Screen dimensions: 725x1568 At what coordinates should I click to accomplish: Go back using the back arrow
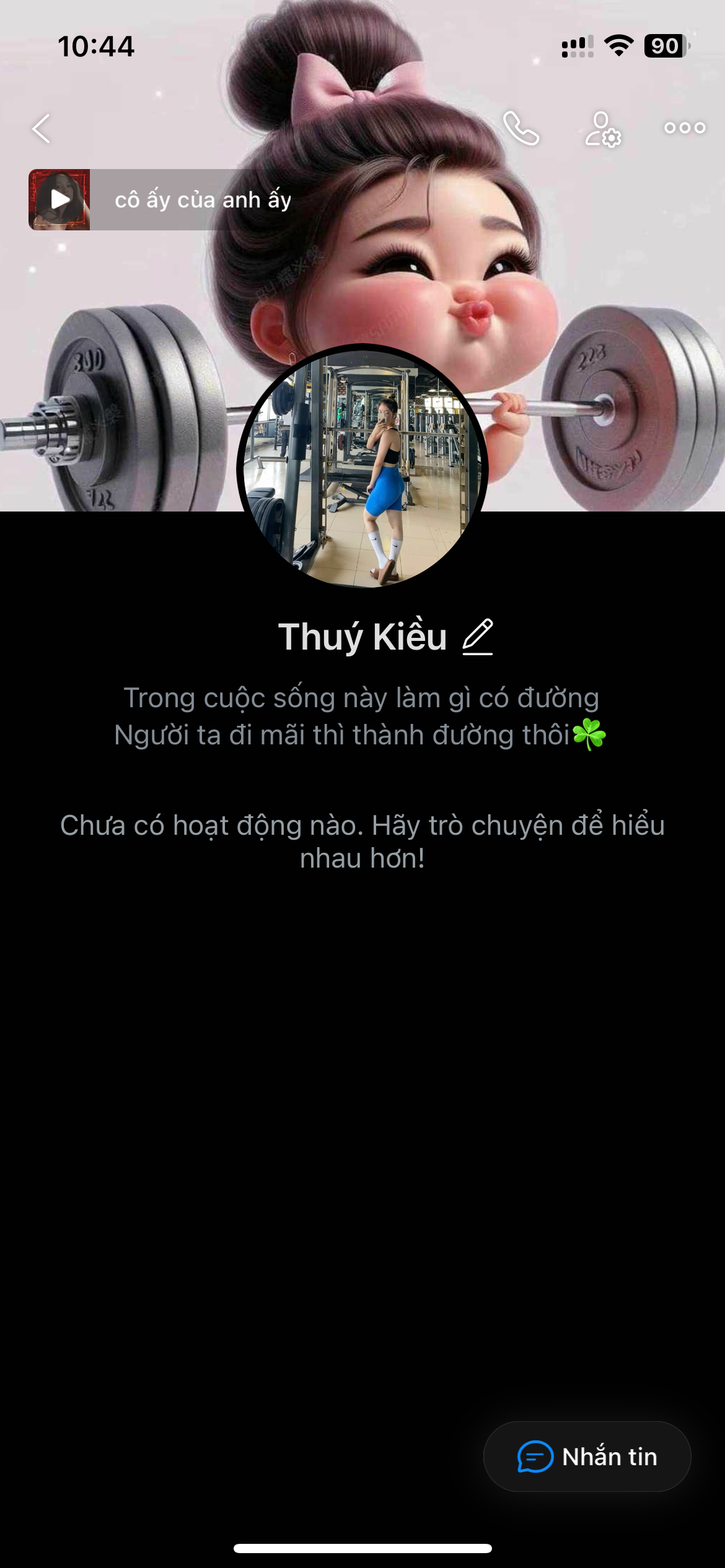pyautogui.click(x=42, y=129)
